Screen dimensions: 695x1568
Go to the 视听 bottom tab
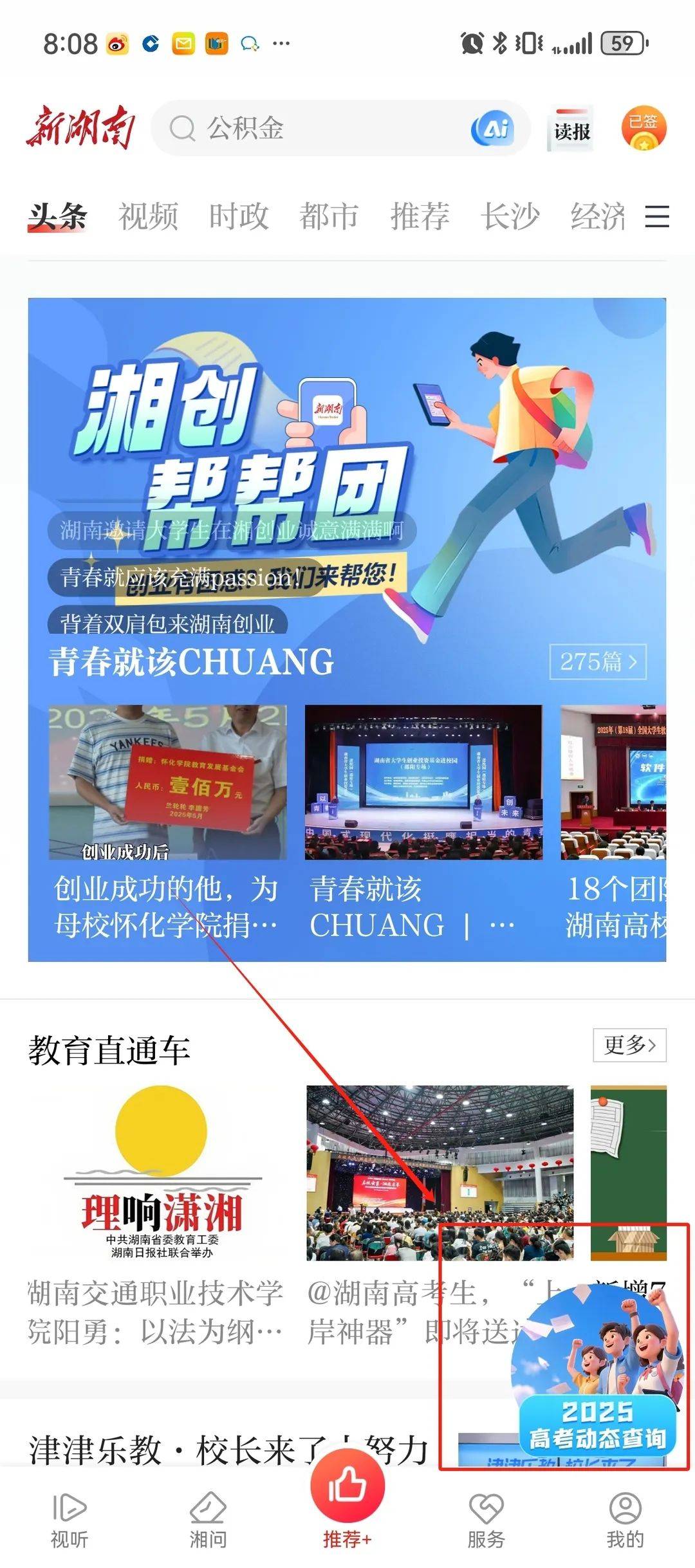[x=69, y=1520]
